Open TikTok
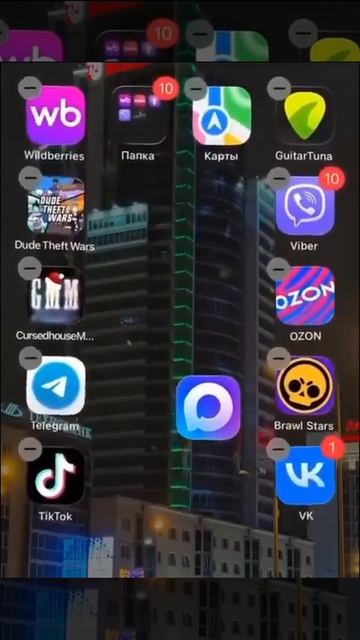 [56, 476]
